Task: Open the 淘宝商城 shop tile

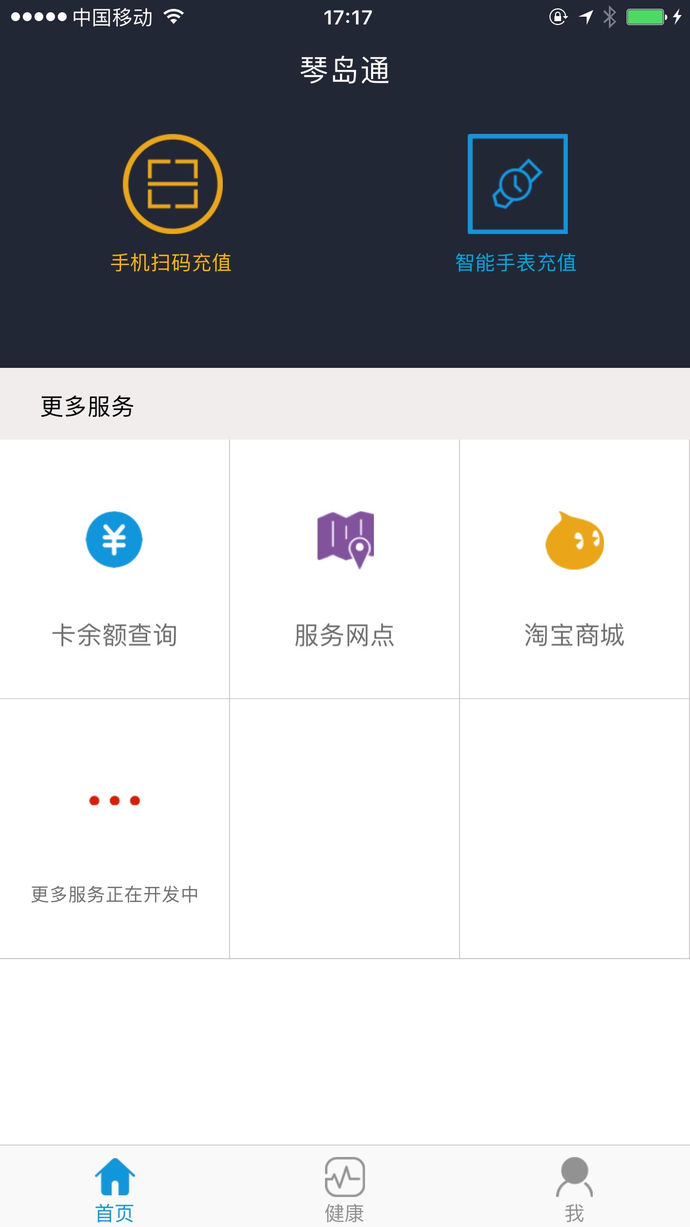Action: tap(574, 570)
